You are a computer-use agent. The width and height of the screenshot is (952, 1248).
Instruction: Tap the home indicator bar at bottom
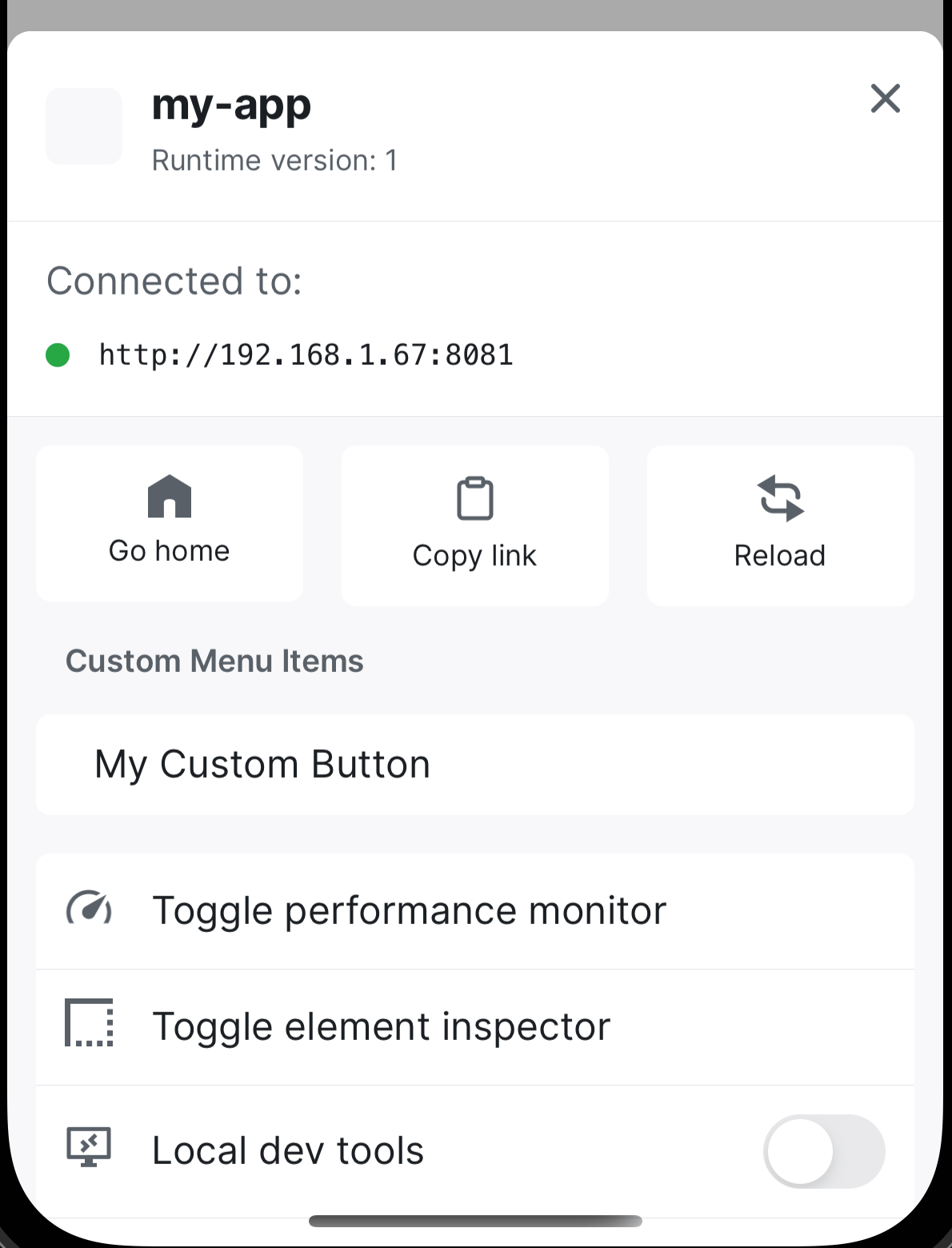pyautogui.click(x=476, y=1221)
